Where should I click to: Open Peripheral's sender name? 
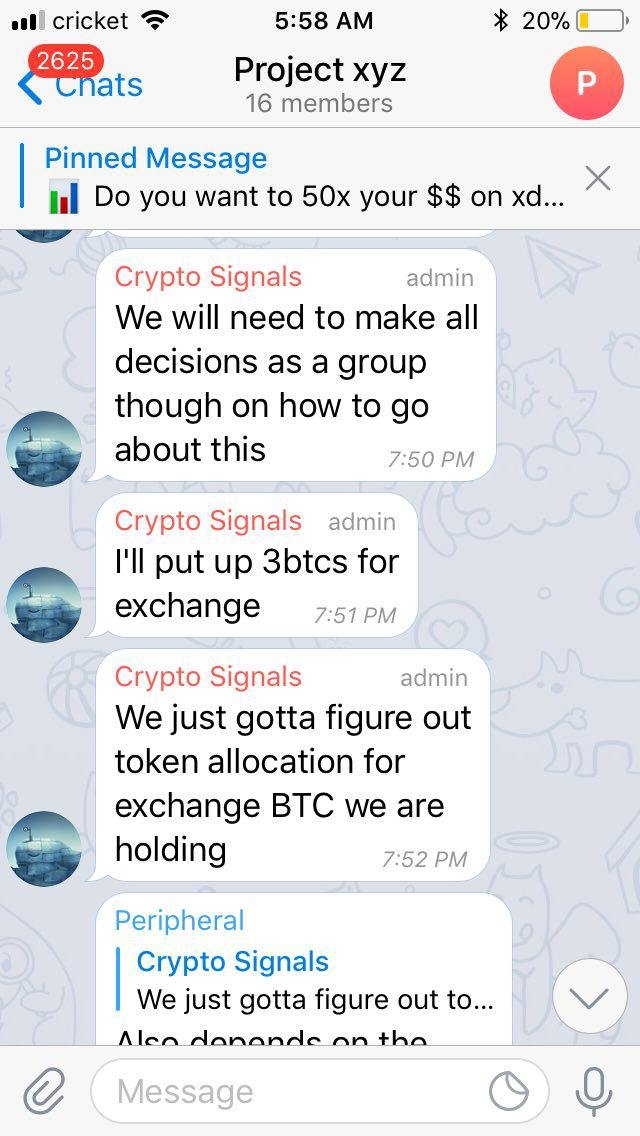point(179,921)
